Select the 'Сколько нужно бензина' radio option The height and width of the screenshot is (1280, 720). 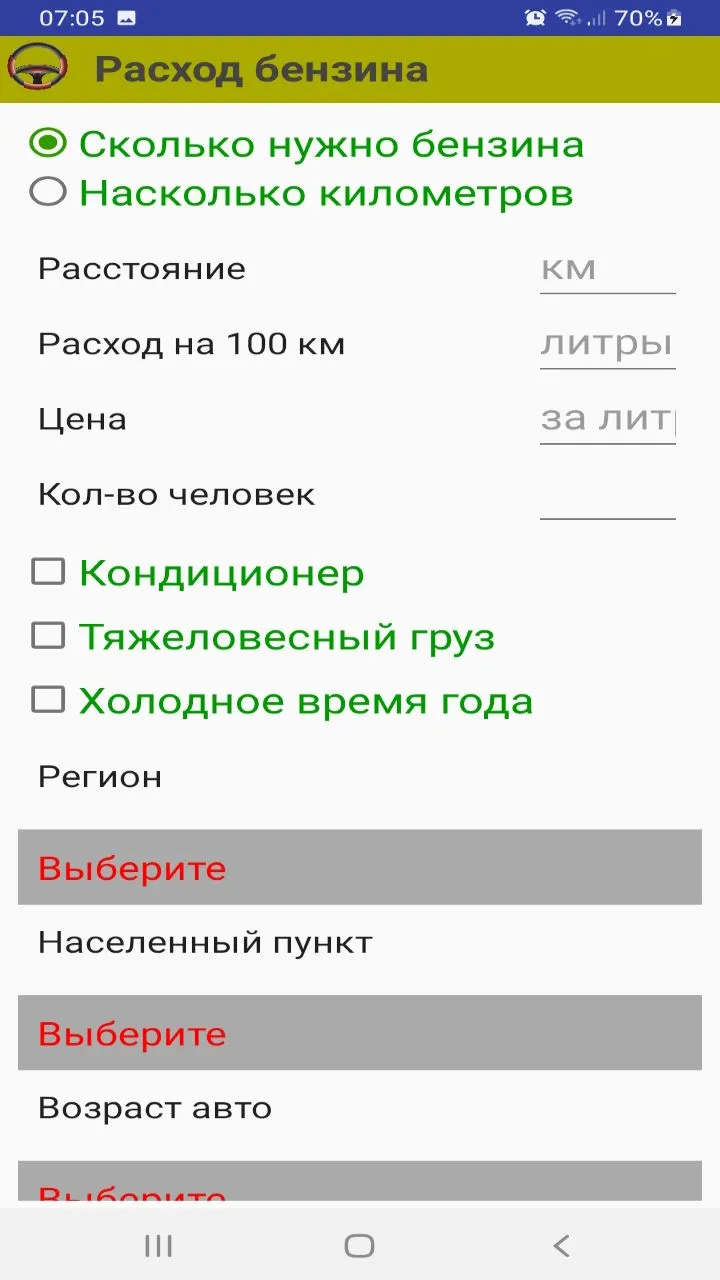click(306, 144)
